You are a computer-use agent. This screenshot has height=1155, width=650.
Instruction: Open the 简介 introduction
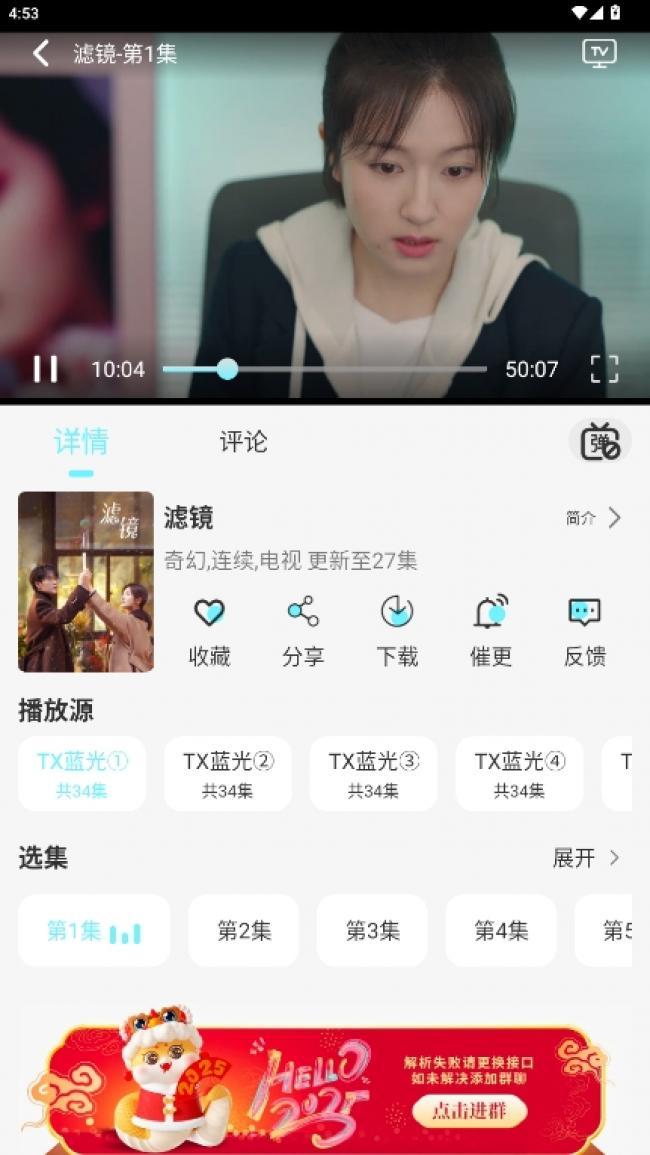pos(593,518)
